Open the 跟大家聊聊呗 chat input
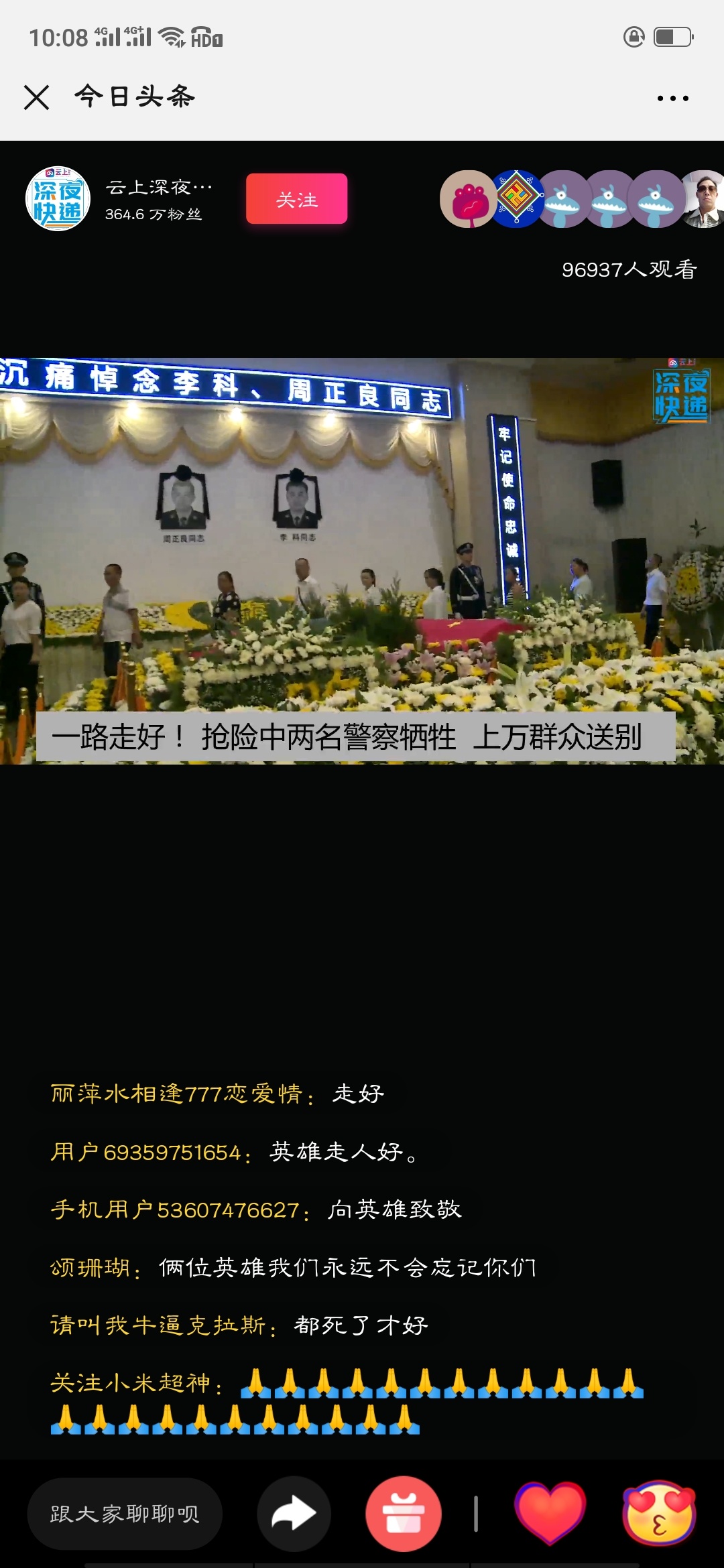 point(125,1514)
